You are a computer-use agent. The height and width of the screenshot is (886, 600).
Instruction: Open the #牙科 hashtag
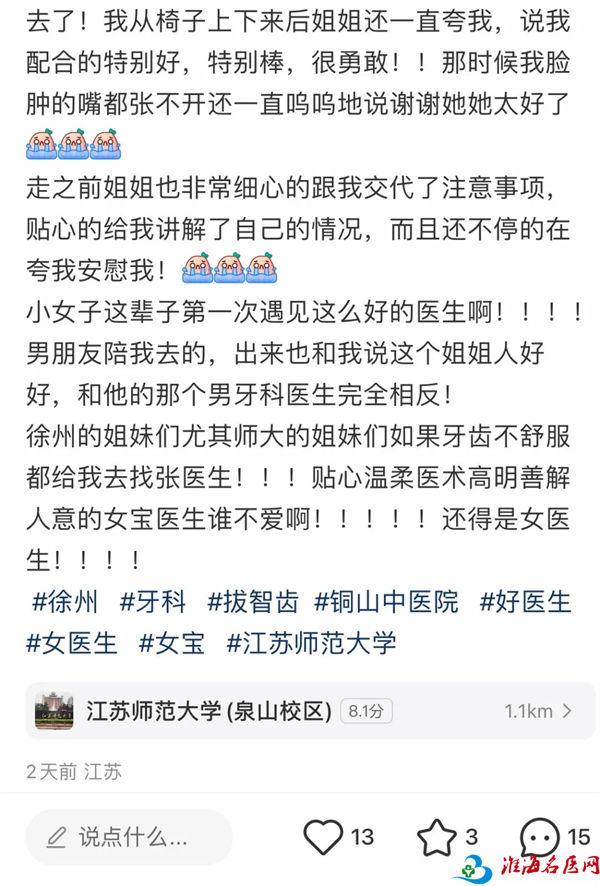(153, 601)
